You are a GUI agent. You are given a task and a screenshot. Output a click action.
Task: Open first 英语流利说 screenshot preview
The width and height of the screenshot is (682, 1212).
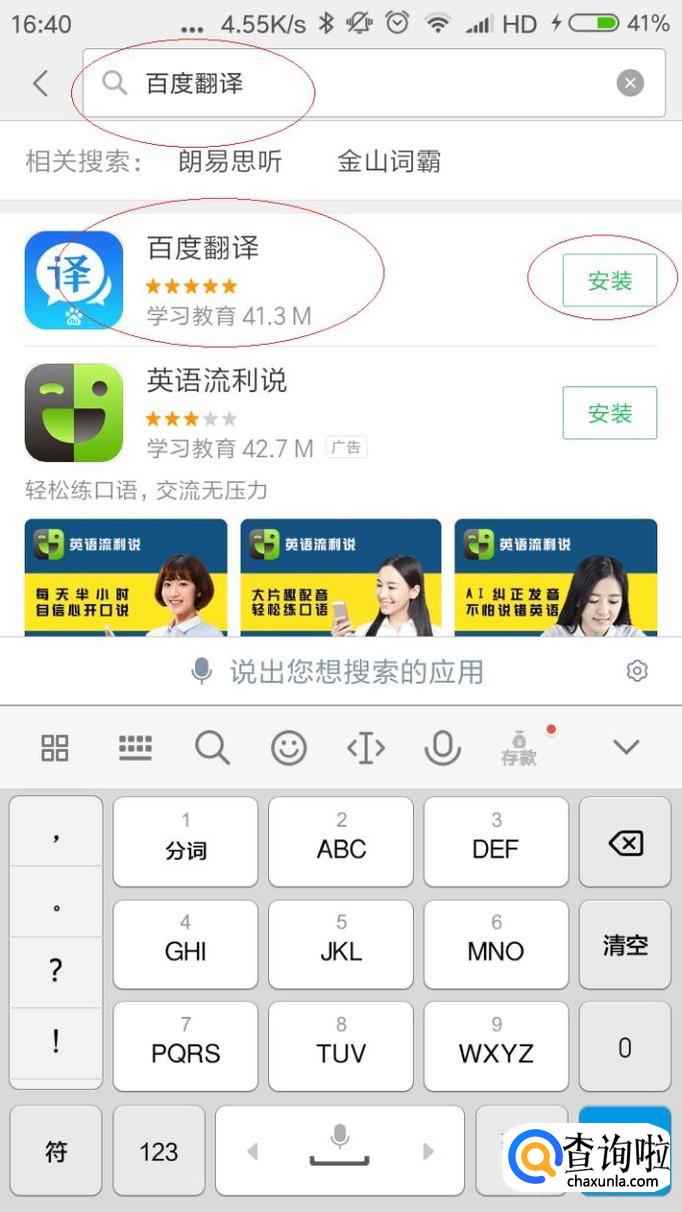(x=126, y=577)
